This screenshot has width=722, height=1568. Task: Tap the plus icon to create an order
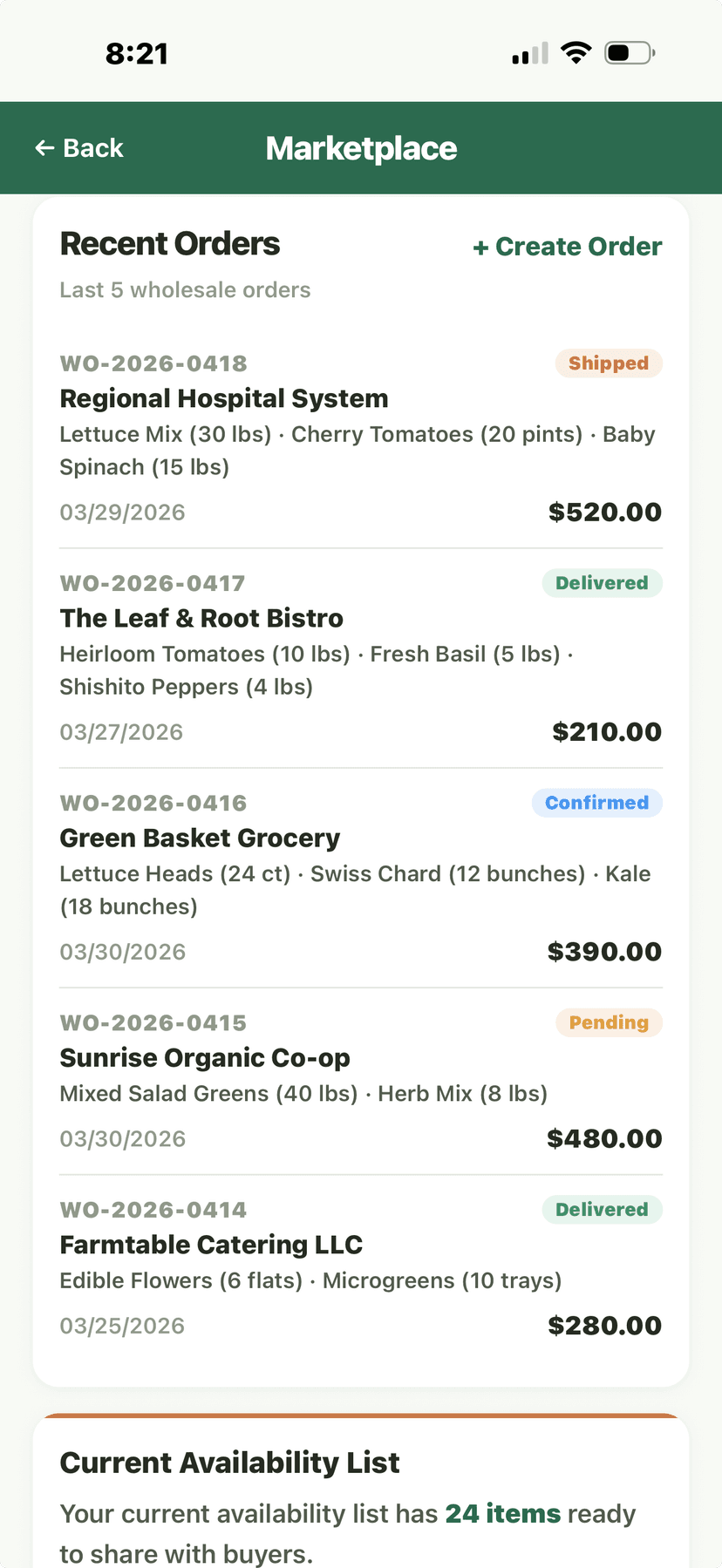tap(482, 247)
